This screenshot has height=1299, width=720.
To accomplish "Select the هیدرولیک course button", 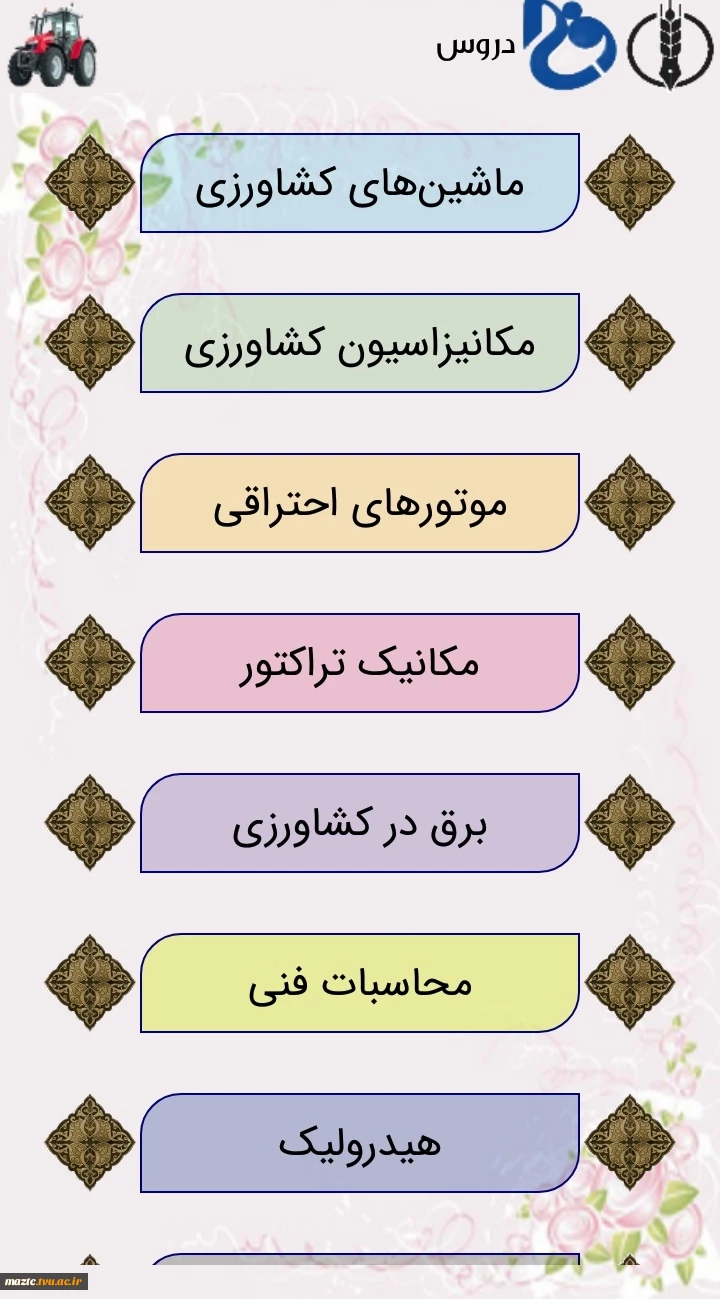I will point(360,1143).
